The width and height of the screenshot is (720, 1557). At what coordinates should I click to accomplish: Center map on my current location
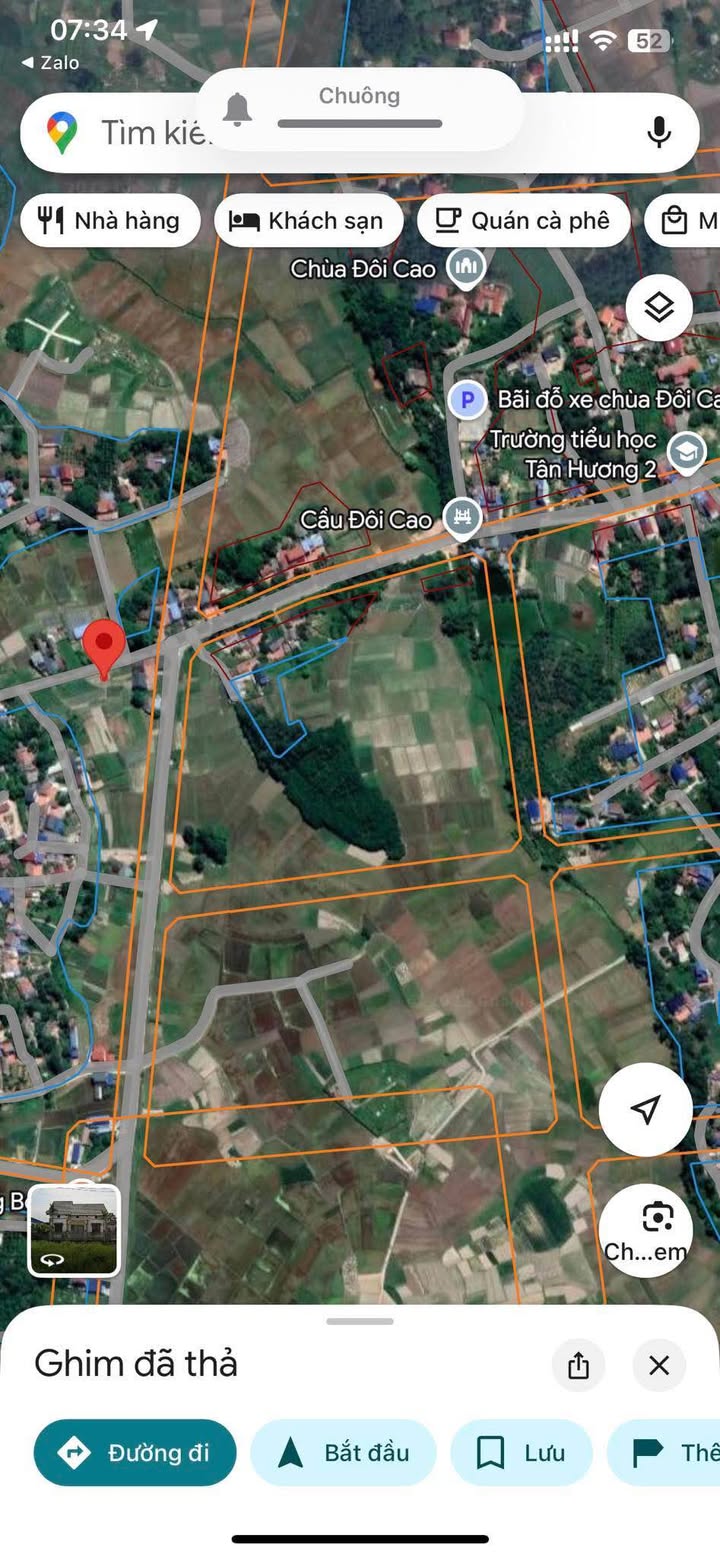[646, 1109]
